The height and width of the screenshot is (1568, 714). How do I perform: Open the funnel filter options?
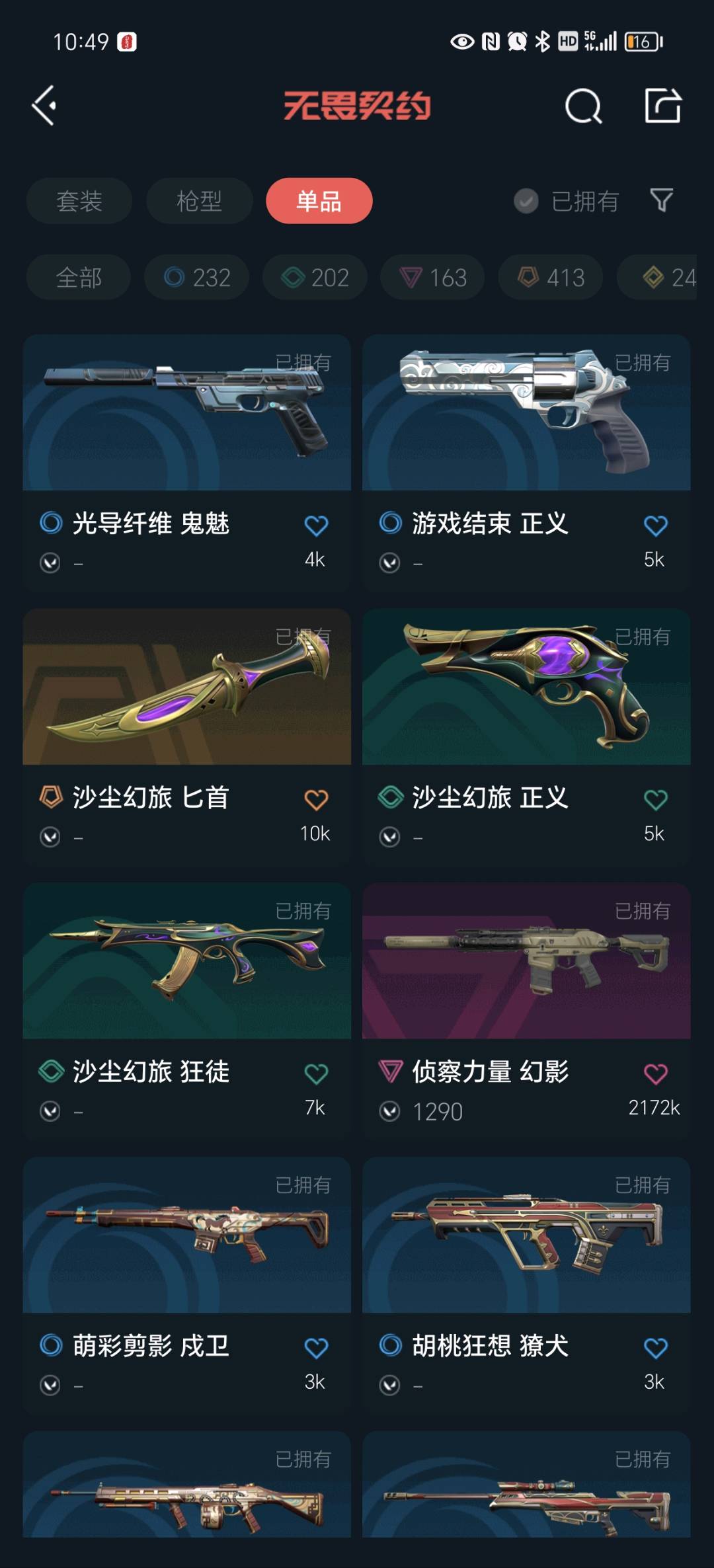(661, 200)
